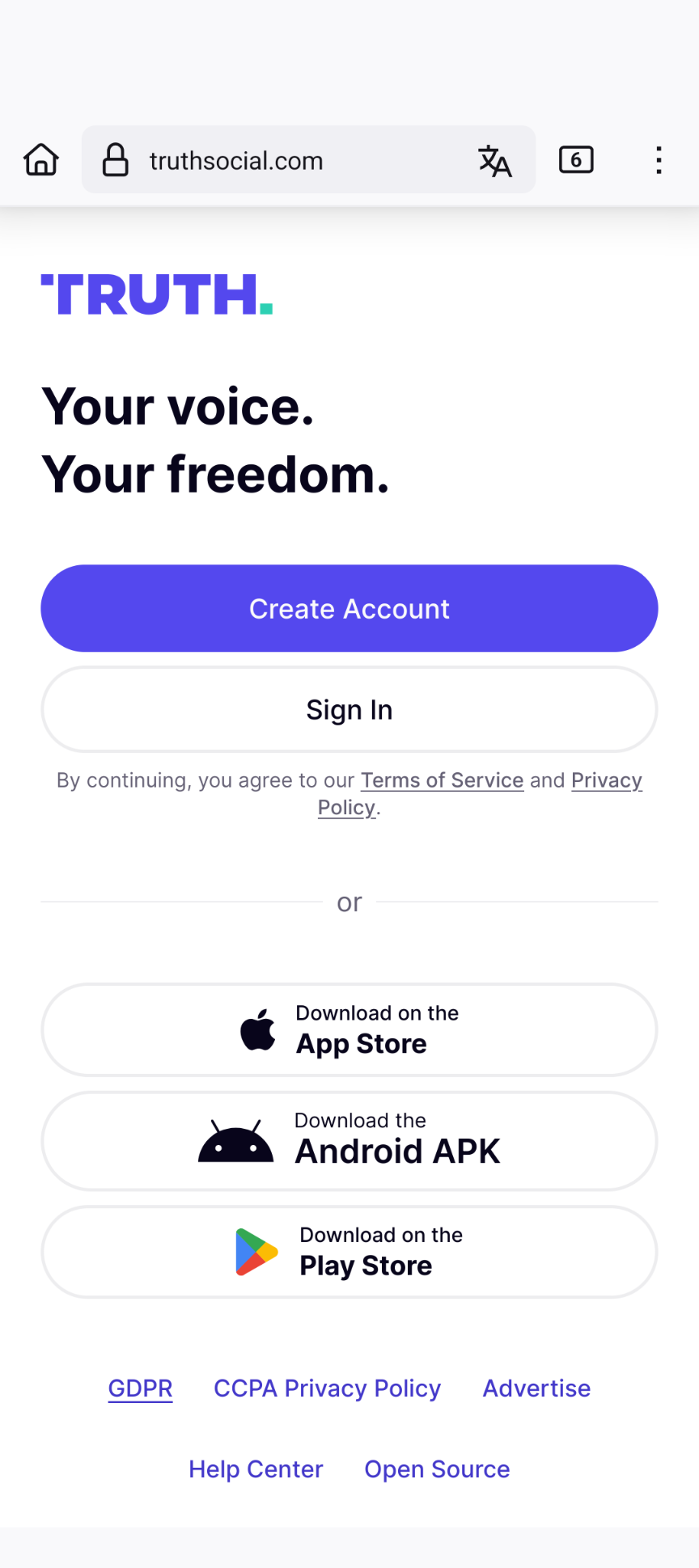The width and height of the screenshot is (699, 1568).
Task: Open the Open Source link
Action: click(x=438, y=1469)
